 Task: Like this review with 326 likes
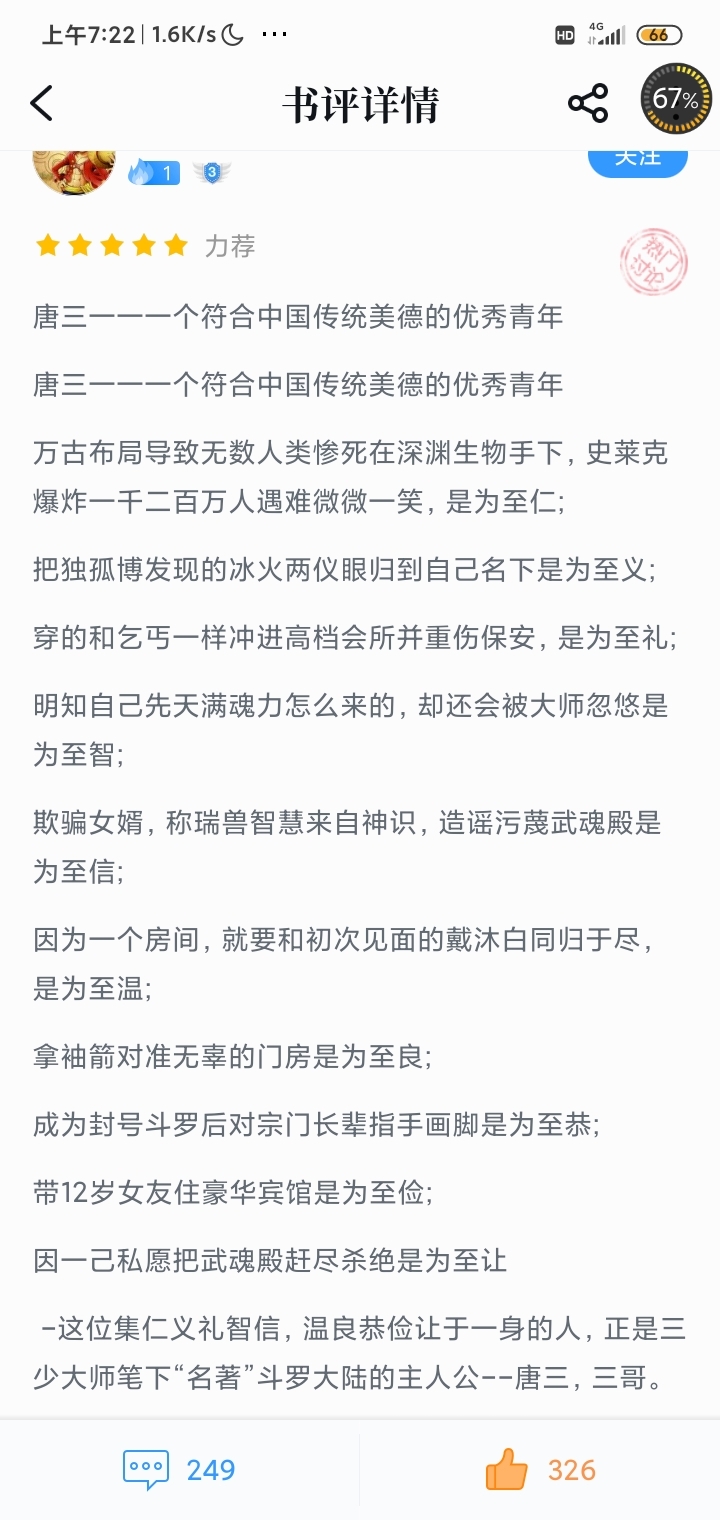pos(540,1470)
